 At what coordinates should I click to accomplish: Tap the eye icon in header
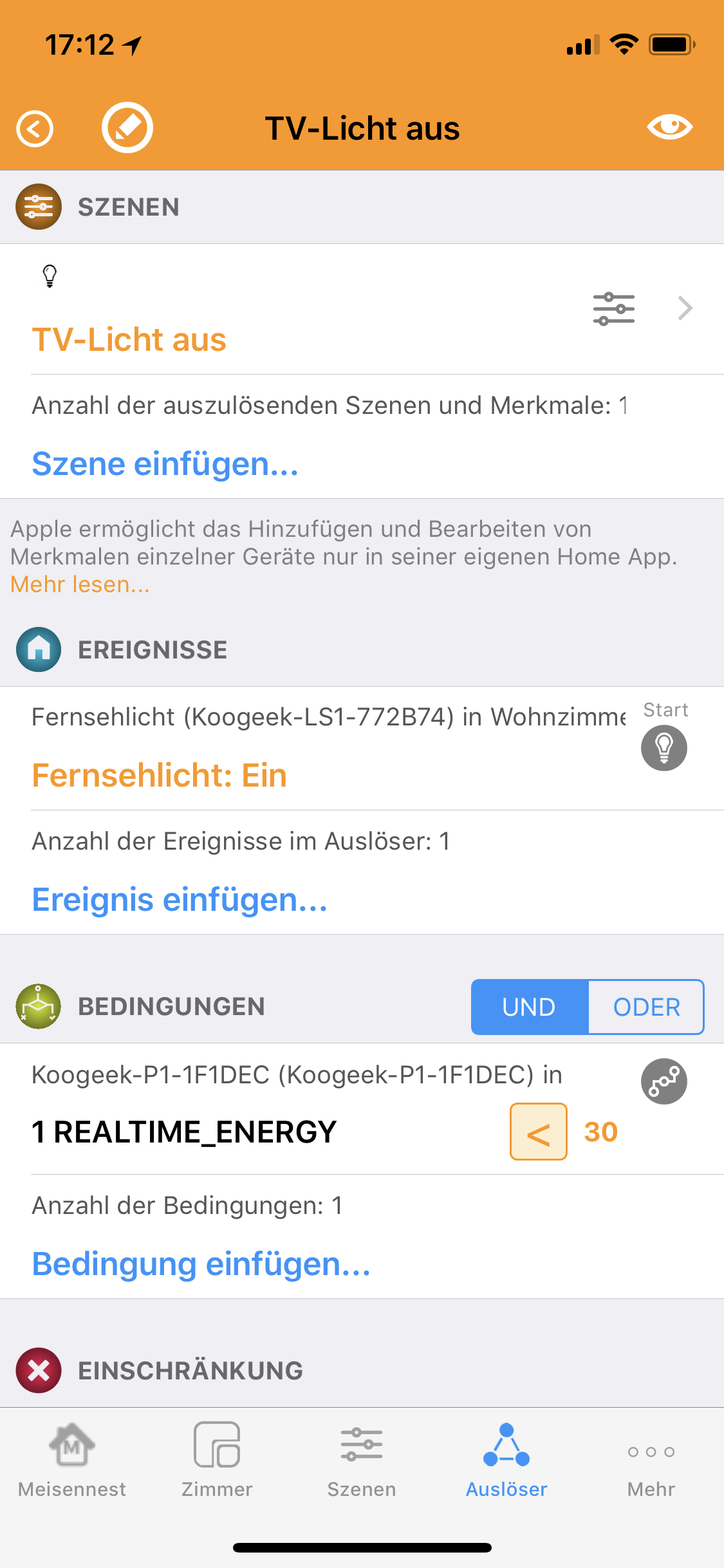(669, 127)
